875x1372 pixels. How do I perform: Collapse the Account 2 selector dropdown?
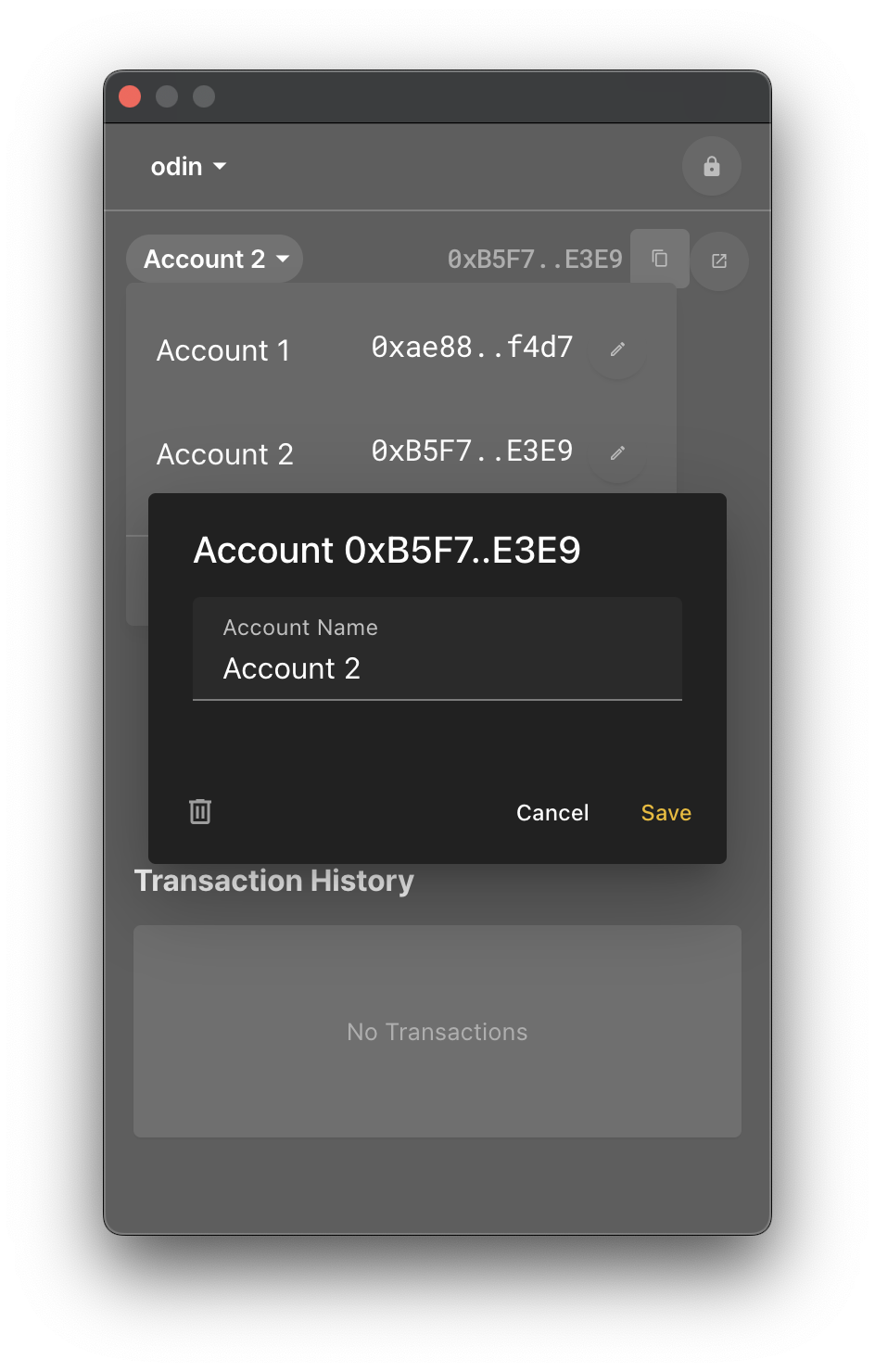click(215, 260)
